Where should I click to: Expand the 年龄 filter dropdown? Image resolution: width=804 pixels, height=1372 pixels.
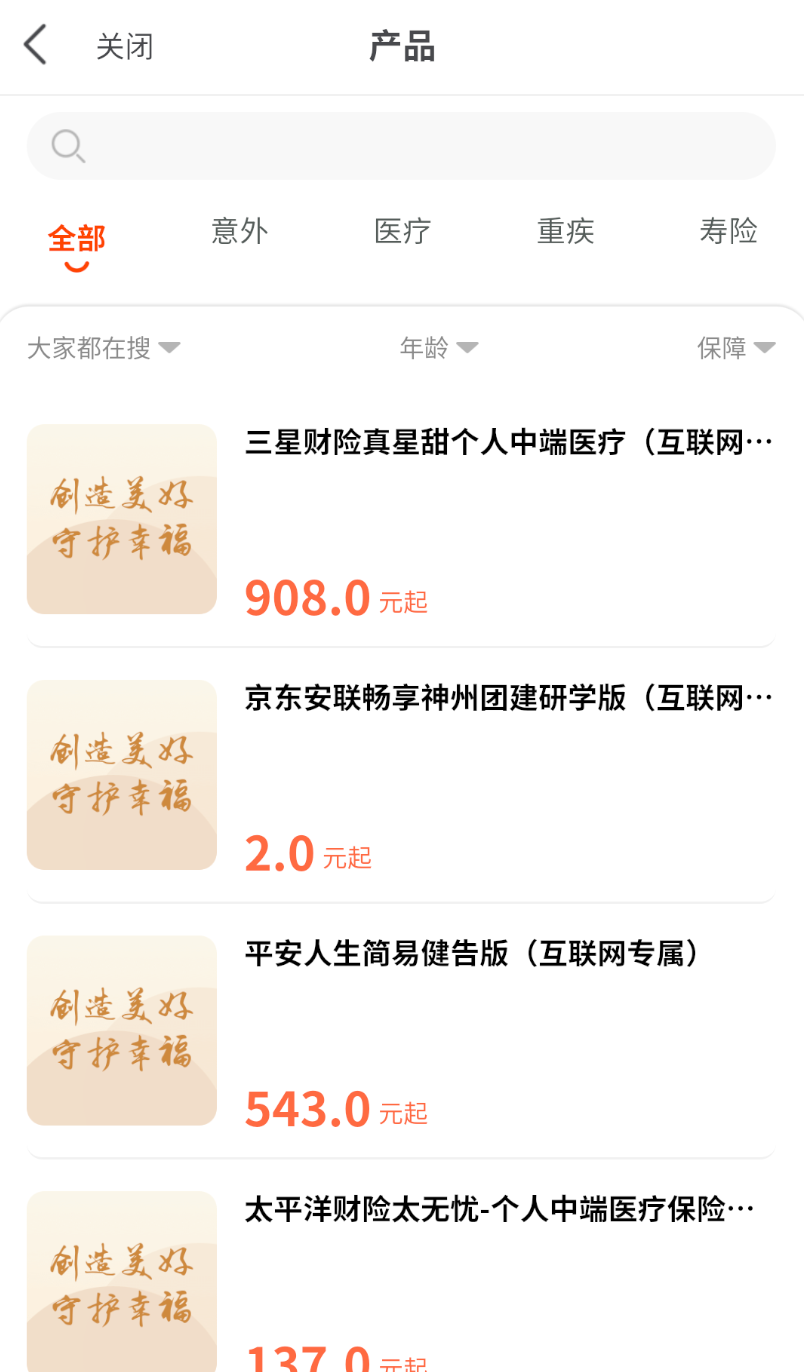[438, 348]
